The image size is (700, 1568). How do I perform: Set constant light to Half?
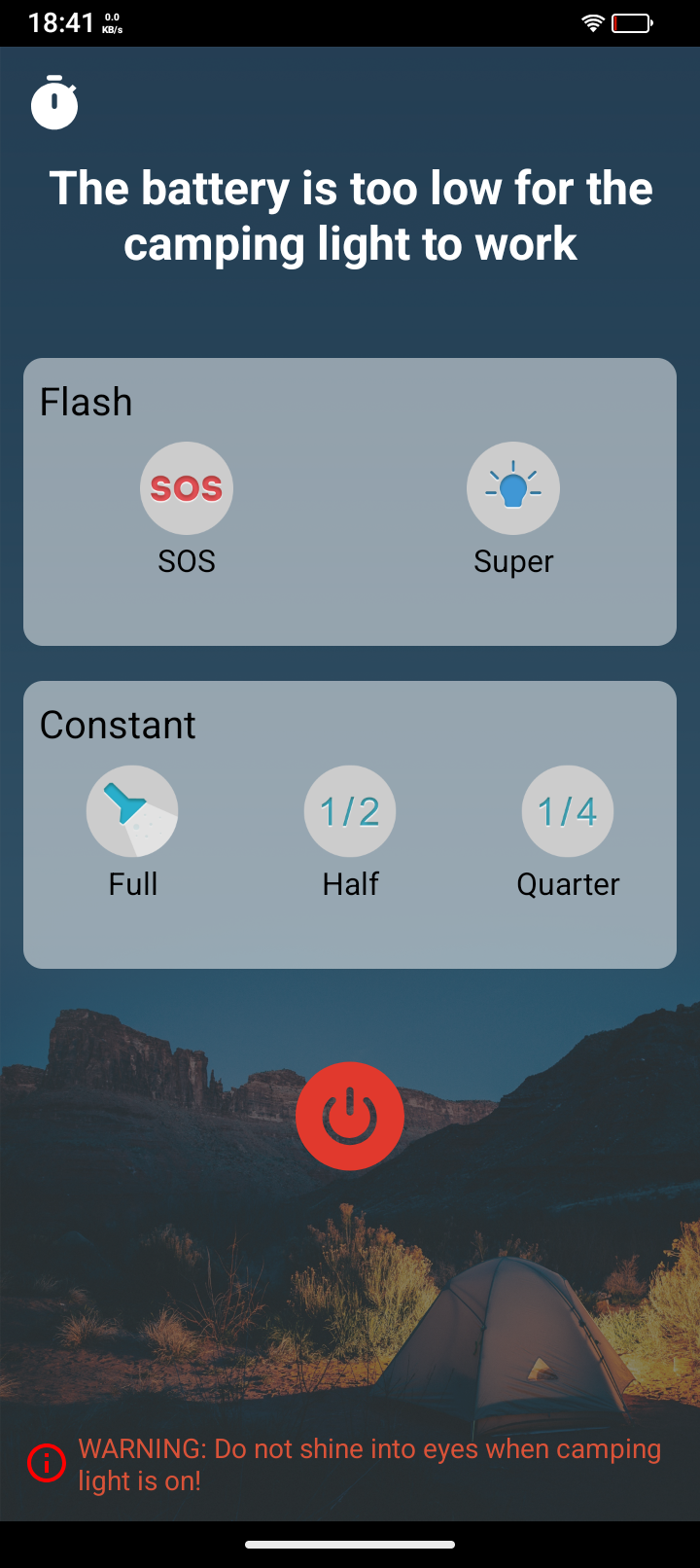[350, 811]
